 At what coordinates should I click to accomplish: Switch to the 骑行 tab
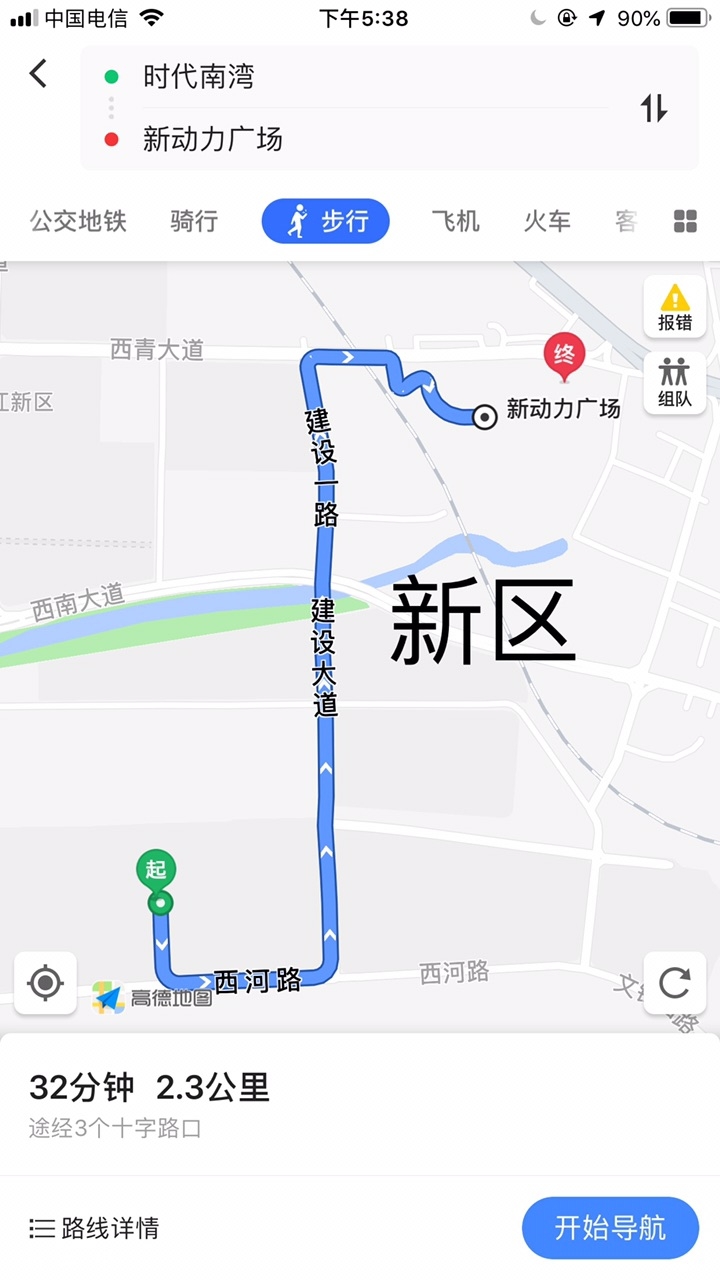(x=194, y=221)
